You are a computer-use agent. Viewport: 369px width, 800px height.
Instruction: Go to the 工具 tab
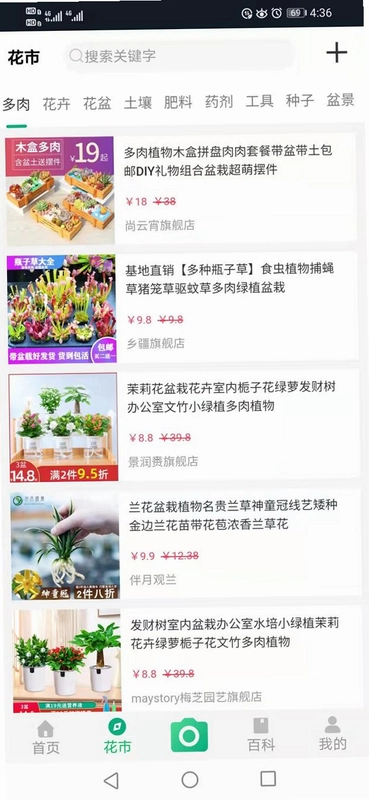coord(259,101)
